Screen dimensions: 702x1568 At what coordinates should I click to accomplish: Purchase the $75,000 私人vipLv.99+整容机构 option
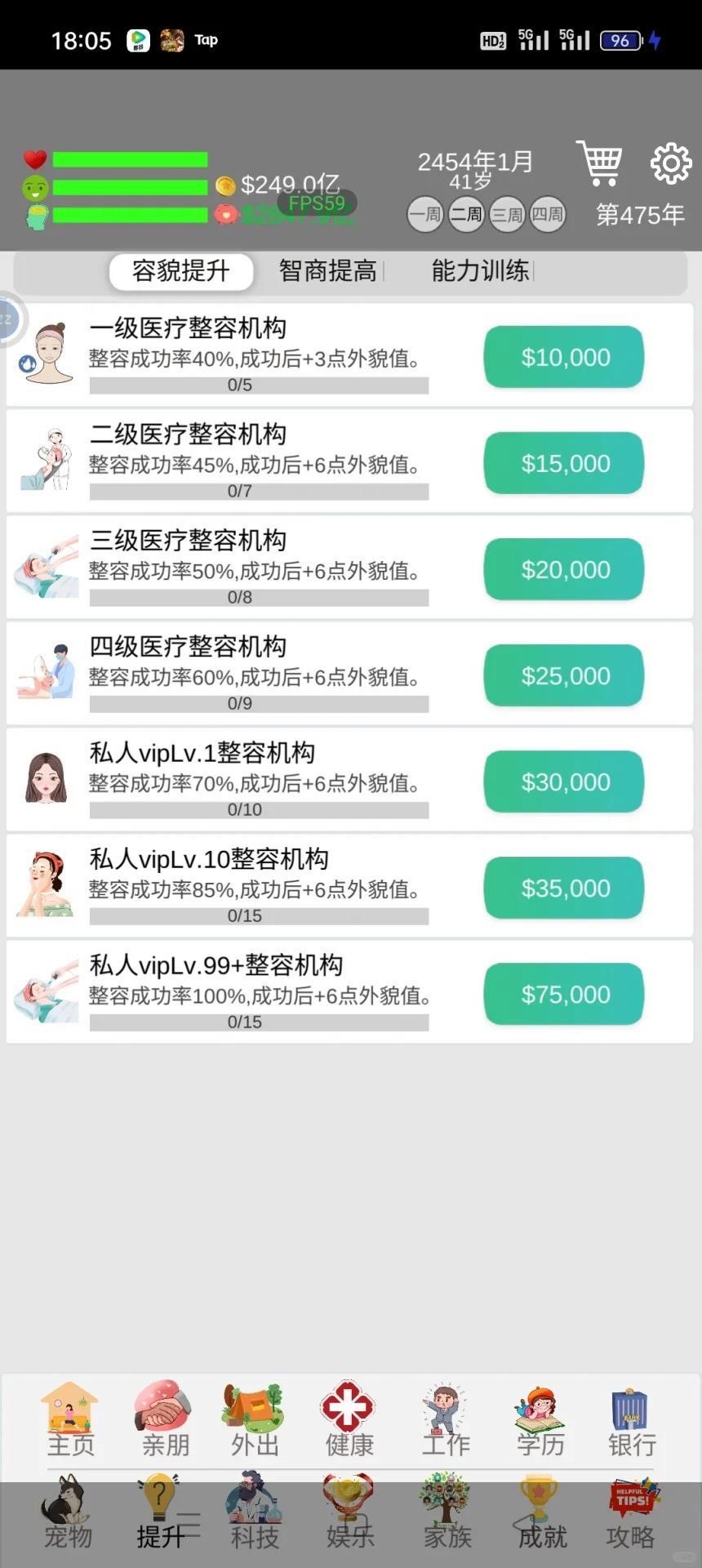click(x=563, y=994)
